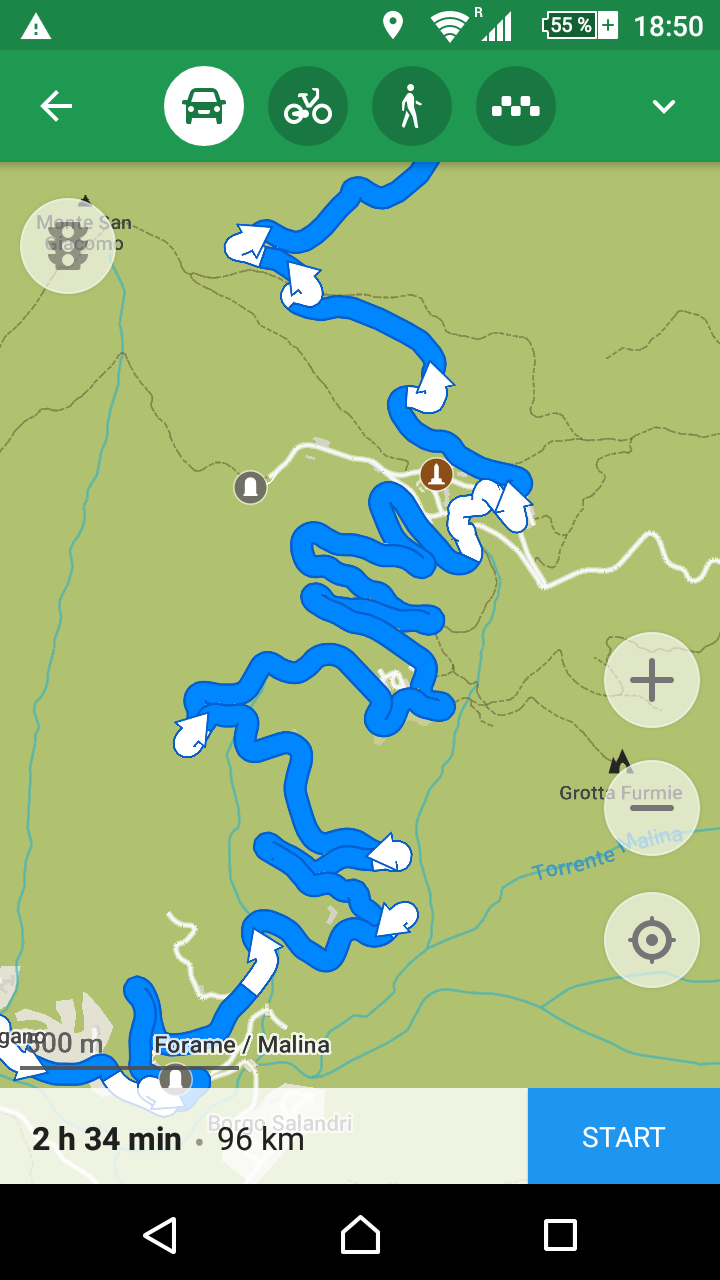Open the monument marker on the map
This screenshot has width=720, height=1280.
coord(435,473)
